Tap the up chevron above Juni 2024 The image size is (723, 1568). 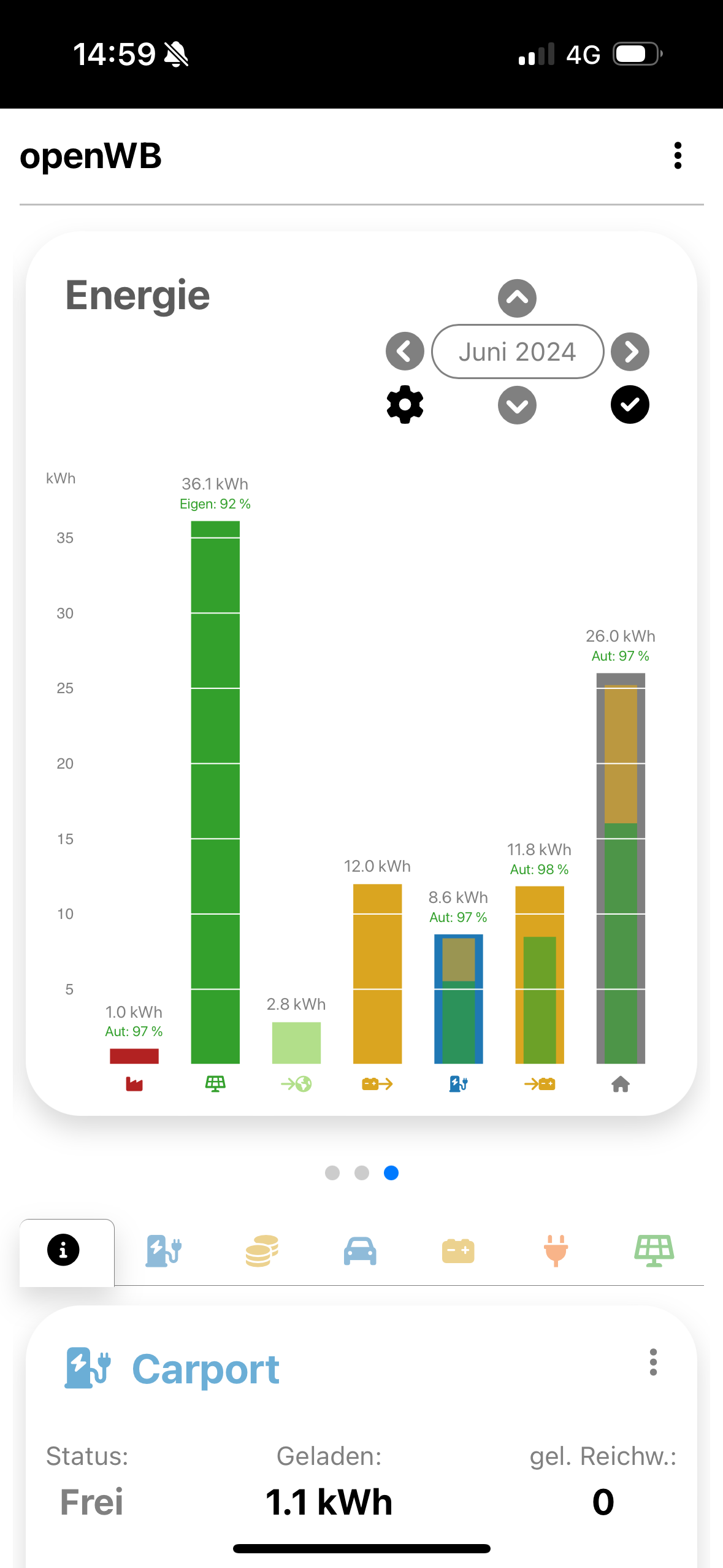tap(517, 298)
